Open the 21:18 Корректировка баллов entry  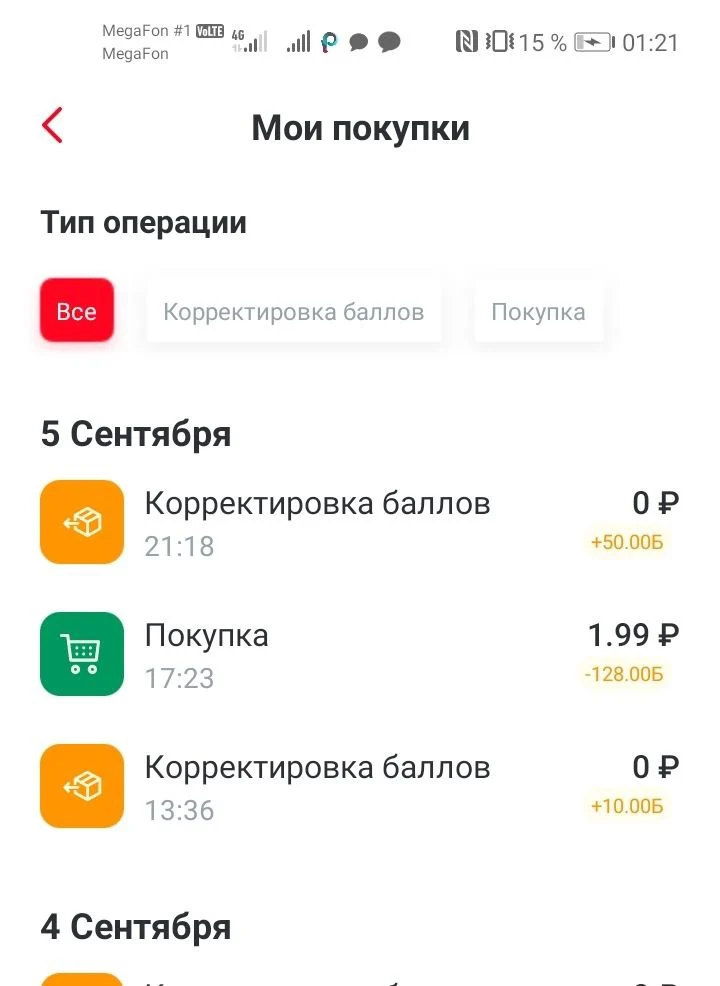point(360,523)
